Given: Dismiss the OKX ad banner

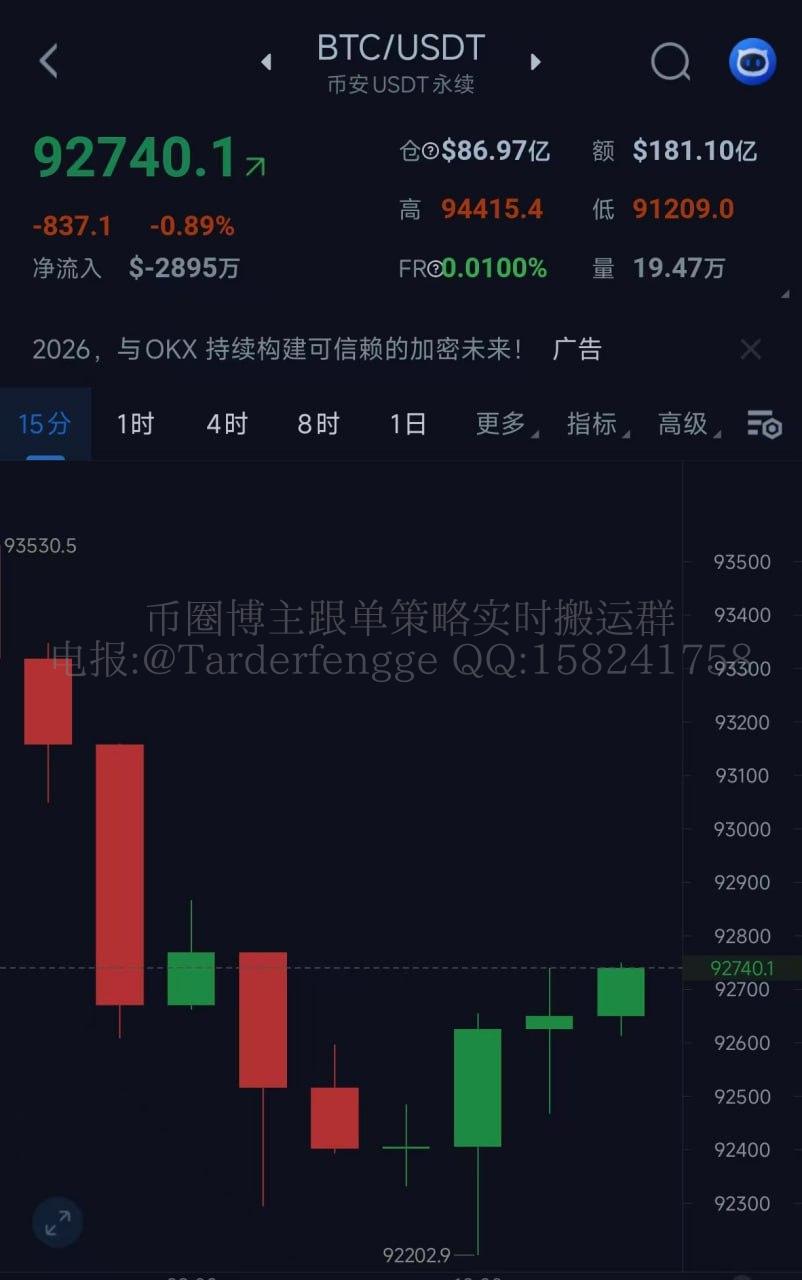Looking at the screenshot, I should [x=750, y=349].
